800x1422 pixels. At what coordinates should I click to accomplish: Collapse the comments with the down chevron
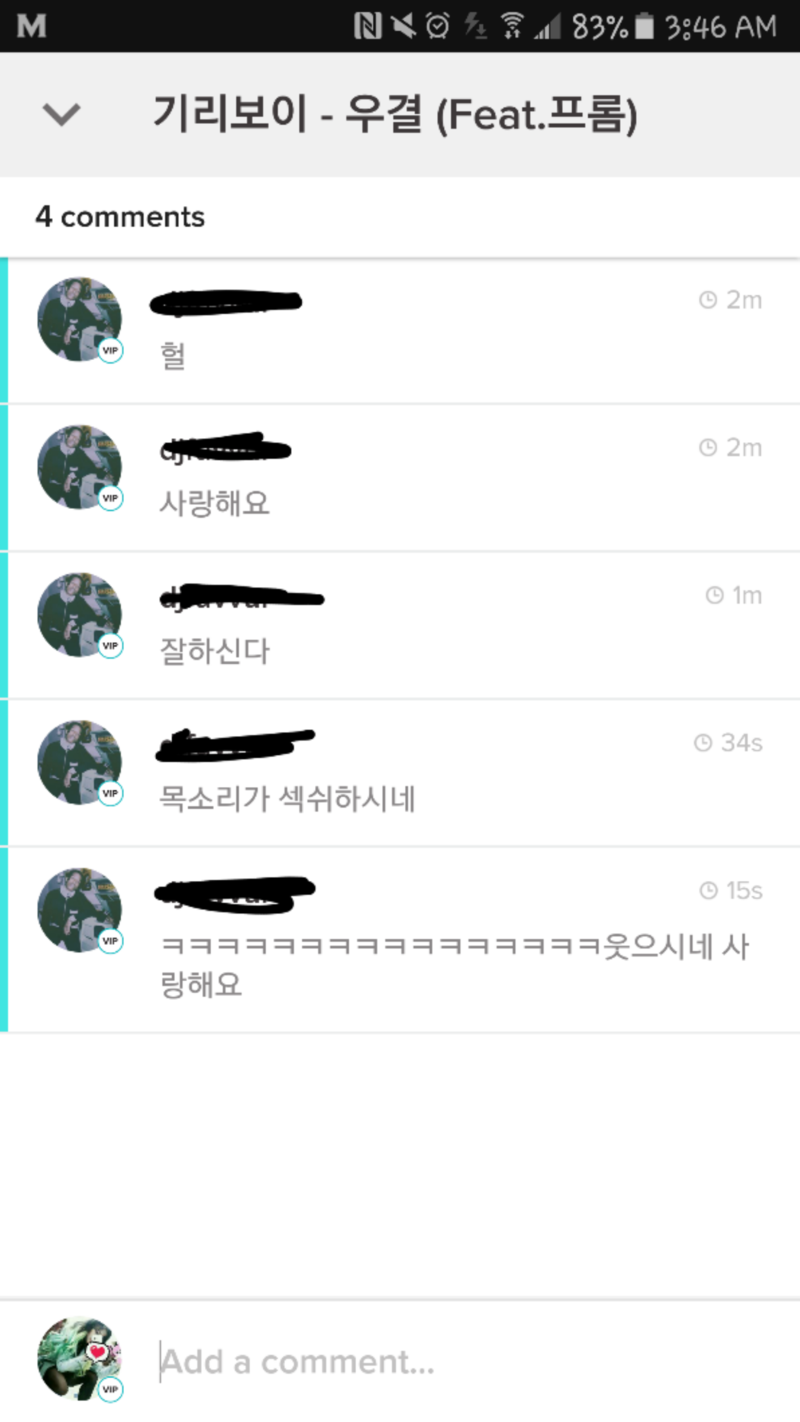point(61,115)
